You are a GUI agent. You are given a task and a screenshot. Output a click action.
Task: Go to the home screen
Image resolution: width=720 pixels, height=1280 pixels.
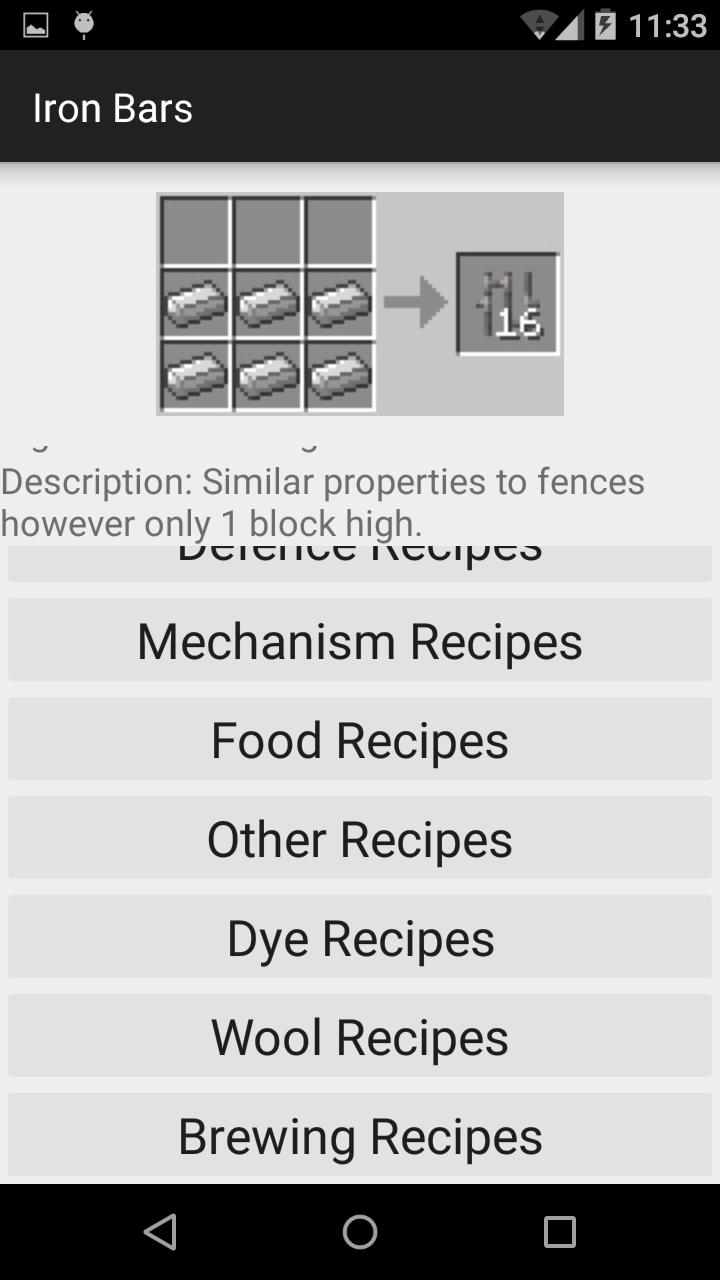click(360, 1232)
